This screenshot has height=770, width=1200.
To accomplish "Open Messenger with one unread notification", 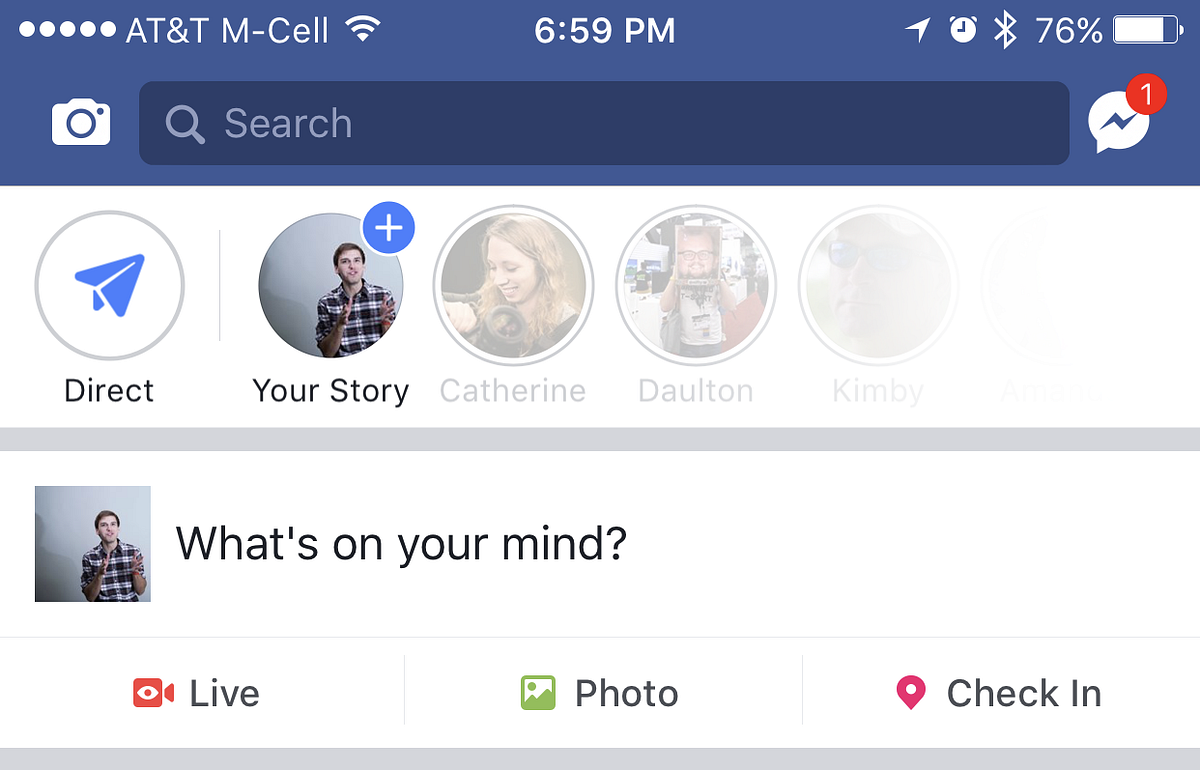I will (1119, 123).
